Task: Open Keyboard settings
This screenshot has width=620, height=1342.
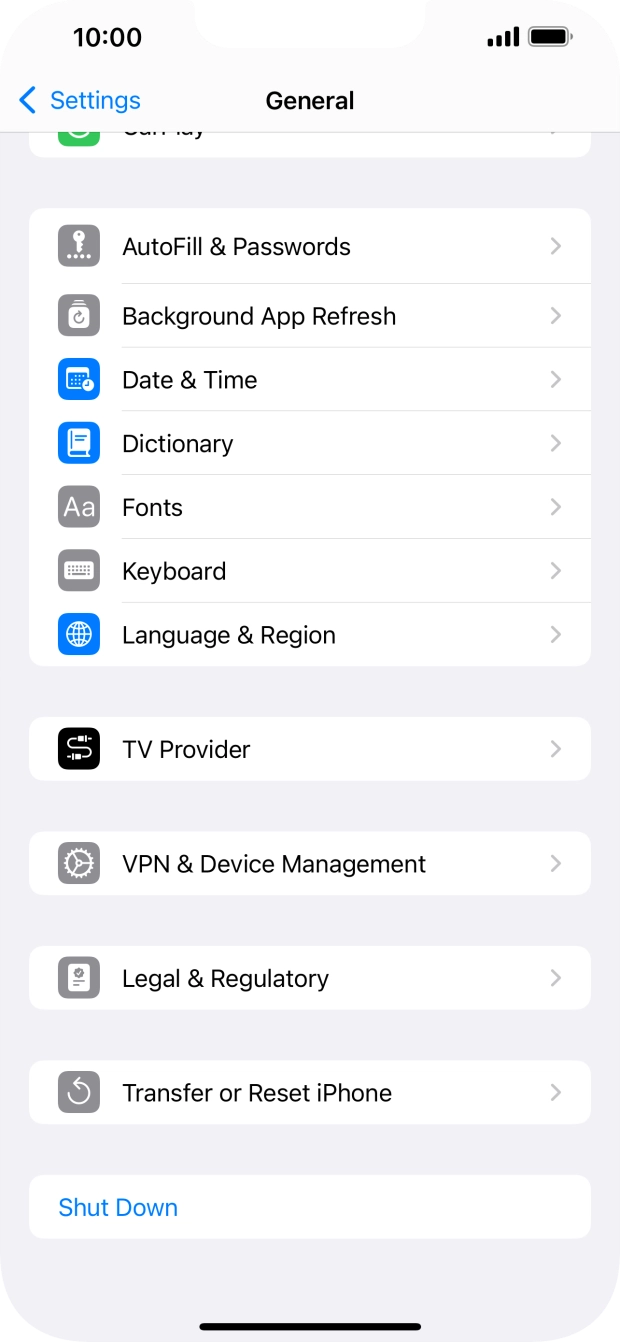Action: (x=310, y=572)
